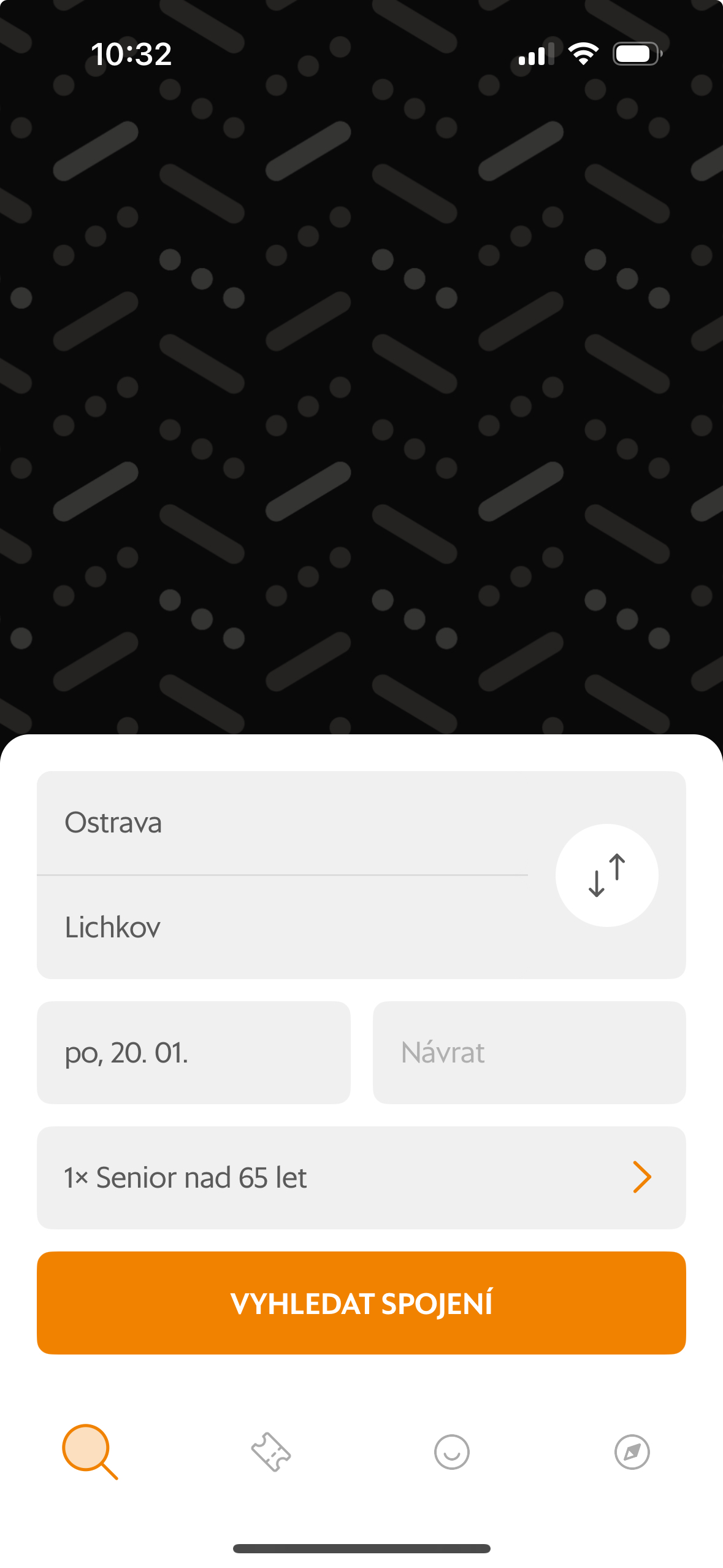Screen dimensions: 723x1568
Task: Swap departure and destination stations
Action: (606, 875)
